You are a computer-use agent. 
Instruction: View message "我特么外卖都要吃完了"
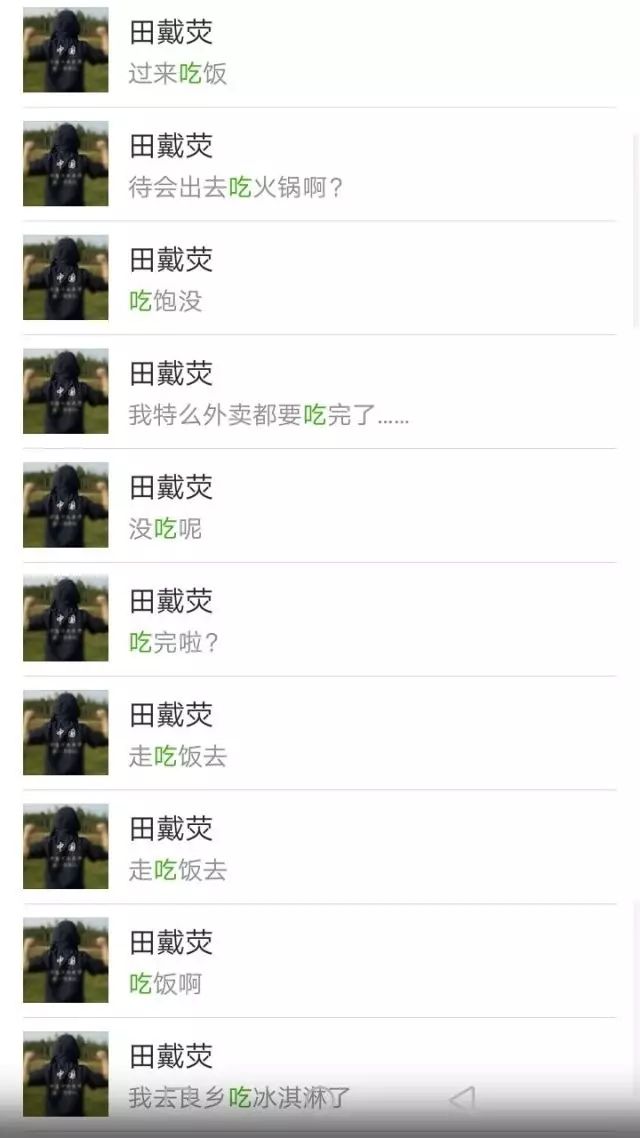pos(320,393)
